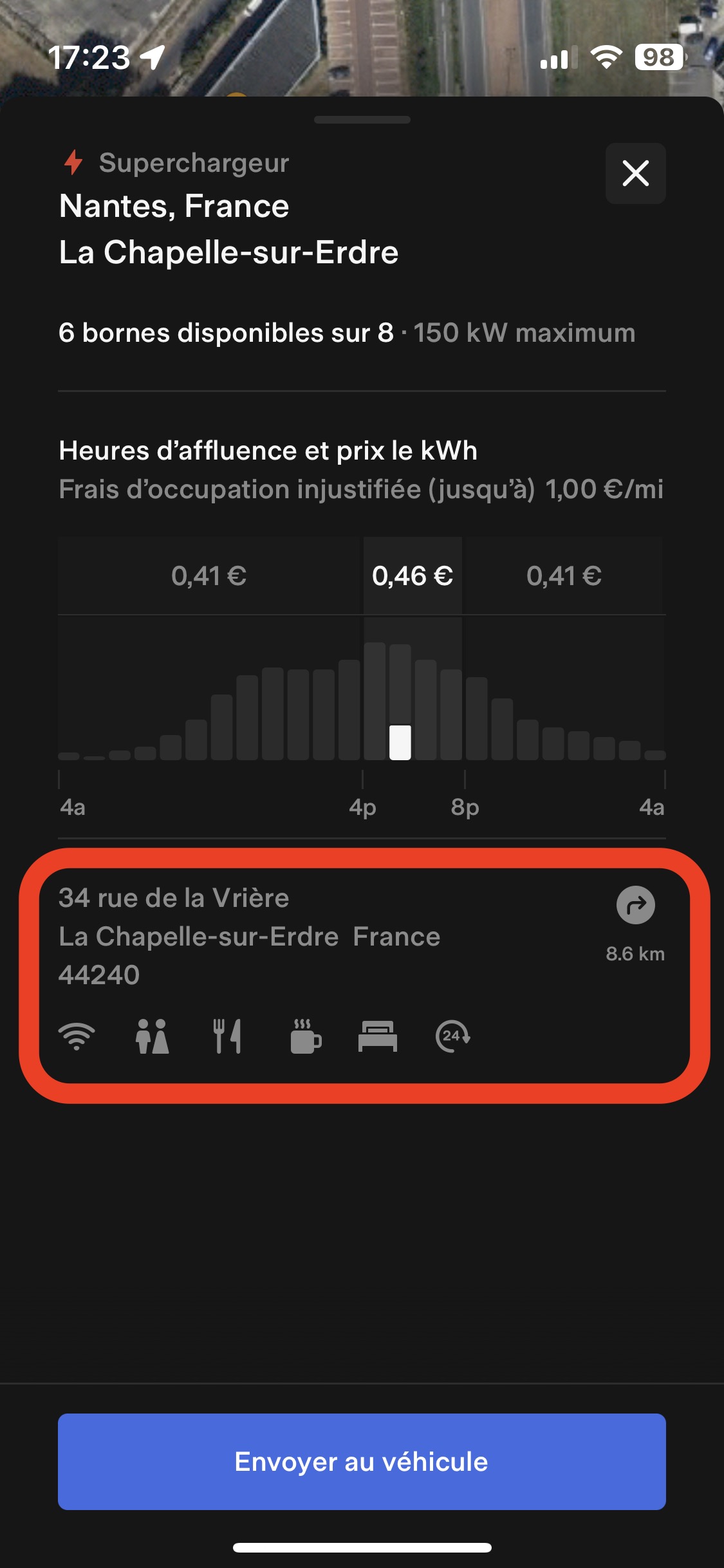Viewport: 724px width, 1568px height.
Task: Close the Supercharger details panel
Action: 635,173
